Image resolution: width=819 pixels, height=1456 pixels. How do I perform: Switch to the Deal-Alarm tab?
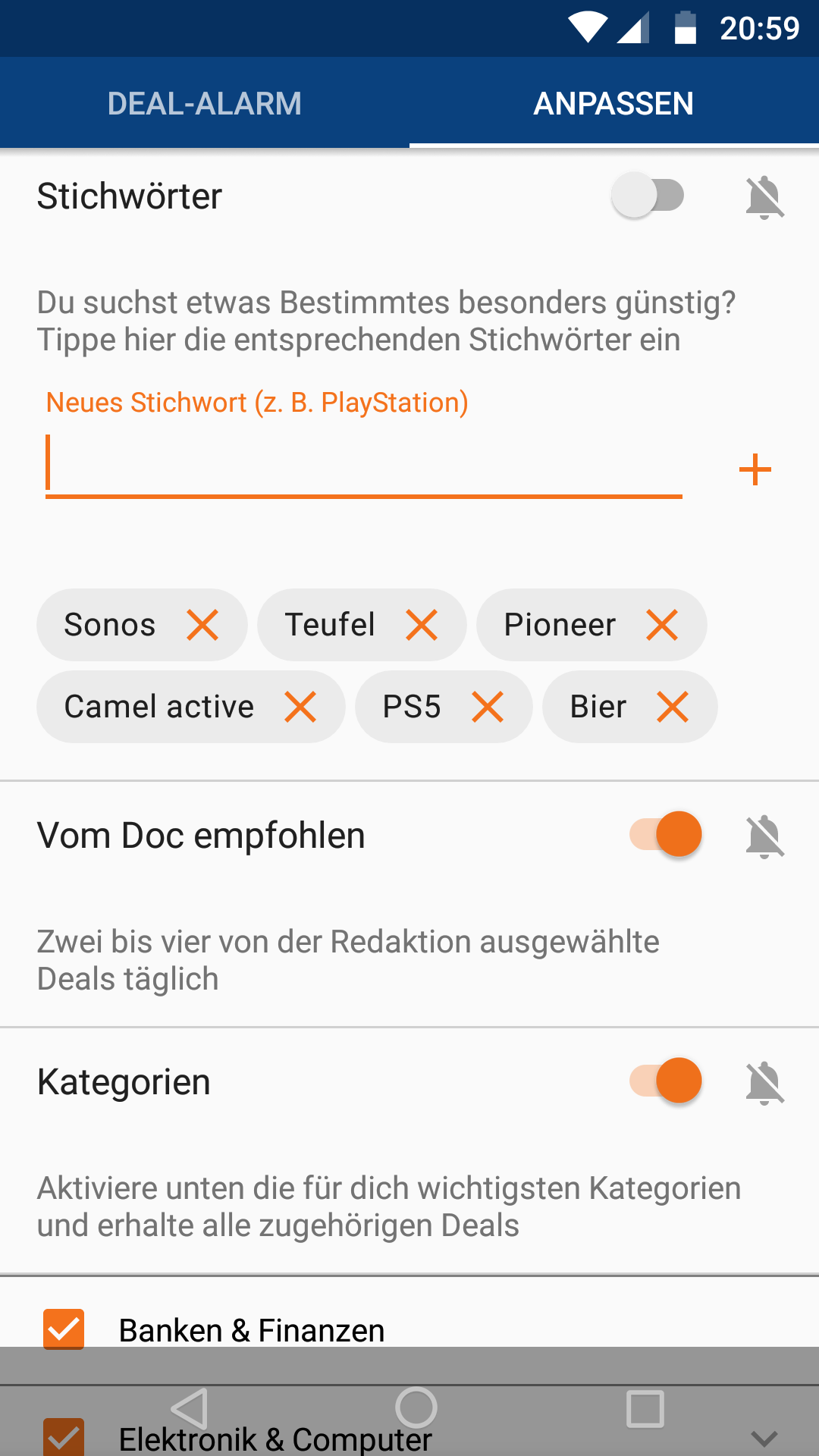point(205,103)
